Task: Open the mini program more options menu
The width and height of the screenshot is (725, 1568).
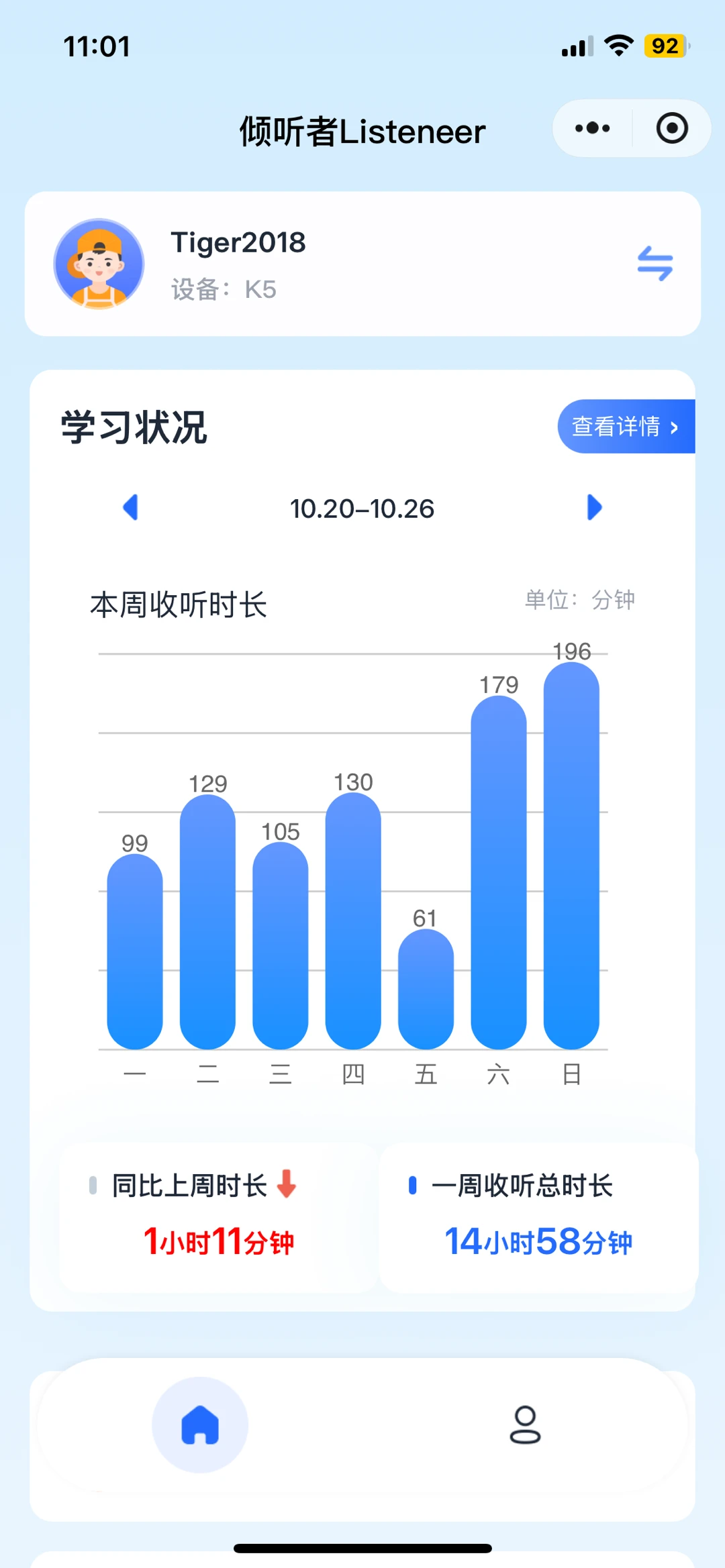Action: pos(592,128)
